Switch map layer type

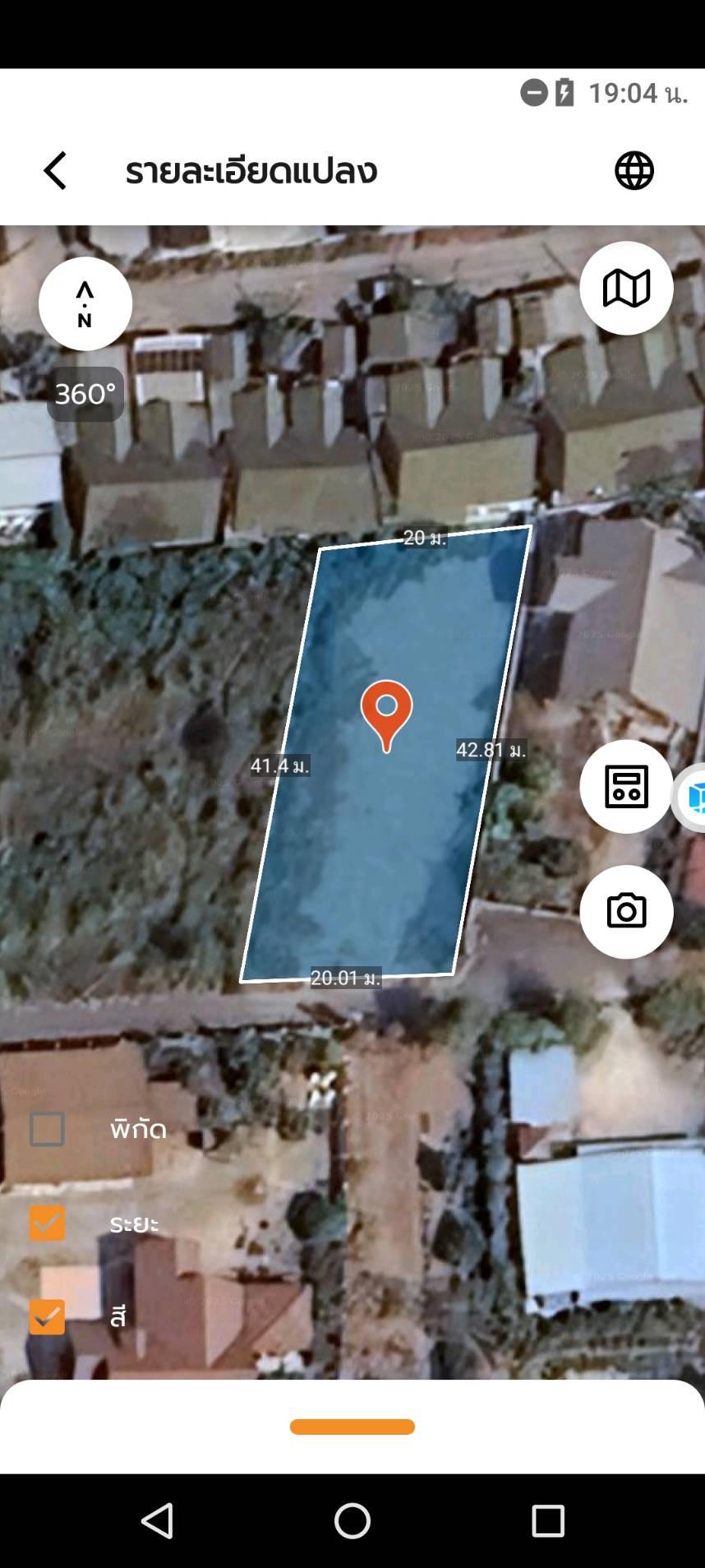[626, 289]
